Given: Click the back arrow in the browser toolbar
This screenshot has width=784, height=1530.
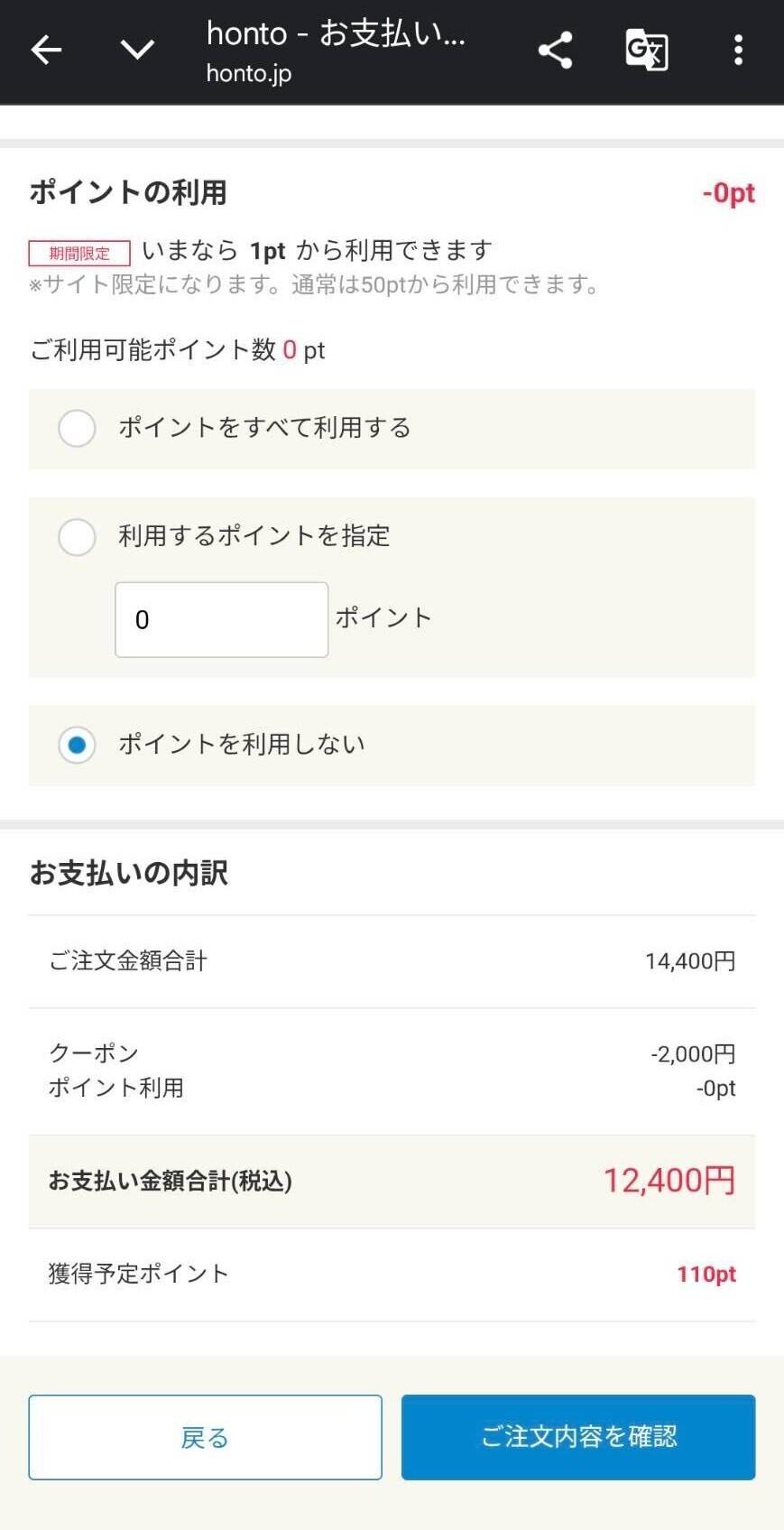Looking at the screenshot, I should 46,50.
